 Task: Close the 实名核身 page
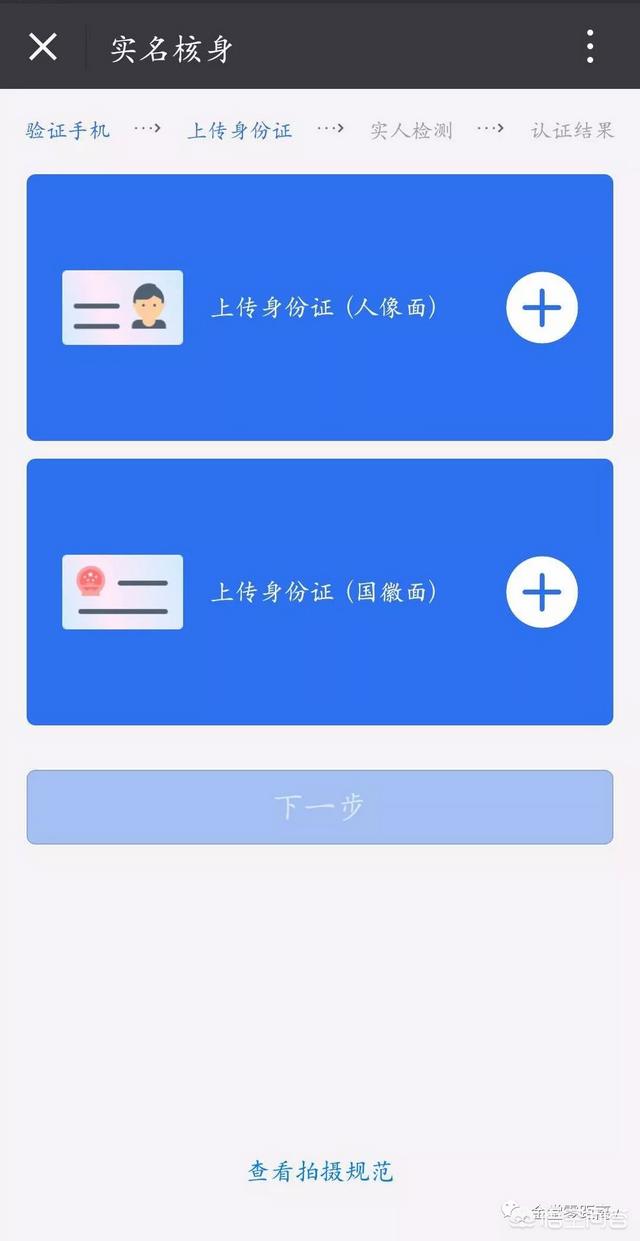pos(43,46)
